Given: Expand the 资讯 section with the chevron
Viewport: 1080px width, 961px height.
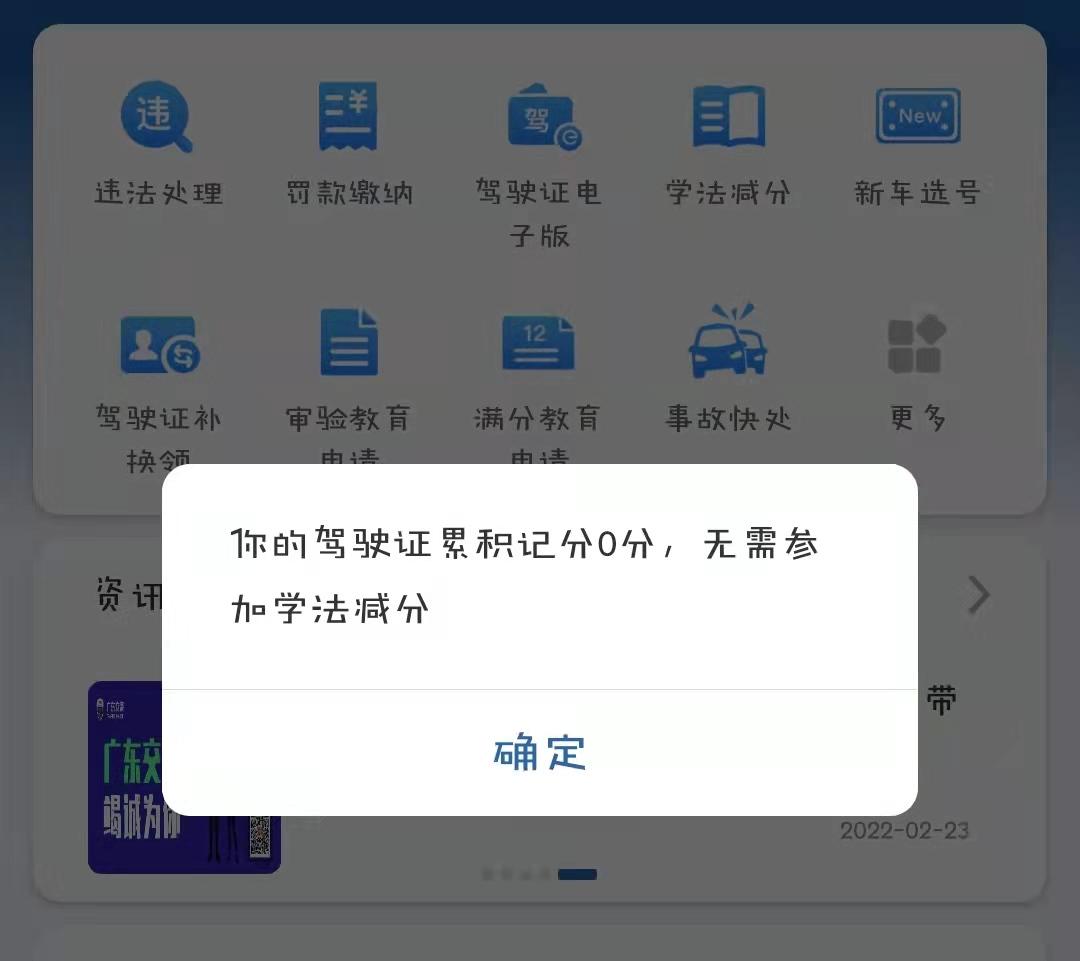Looking at the screenshot, I should pyautogui.click(x=978, y=595).
